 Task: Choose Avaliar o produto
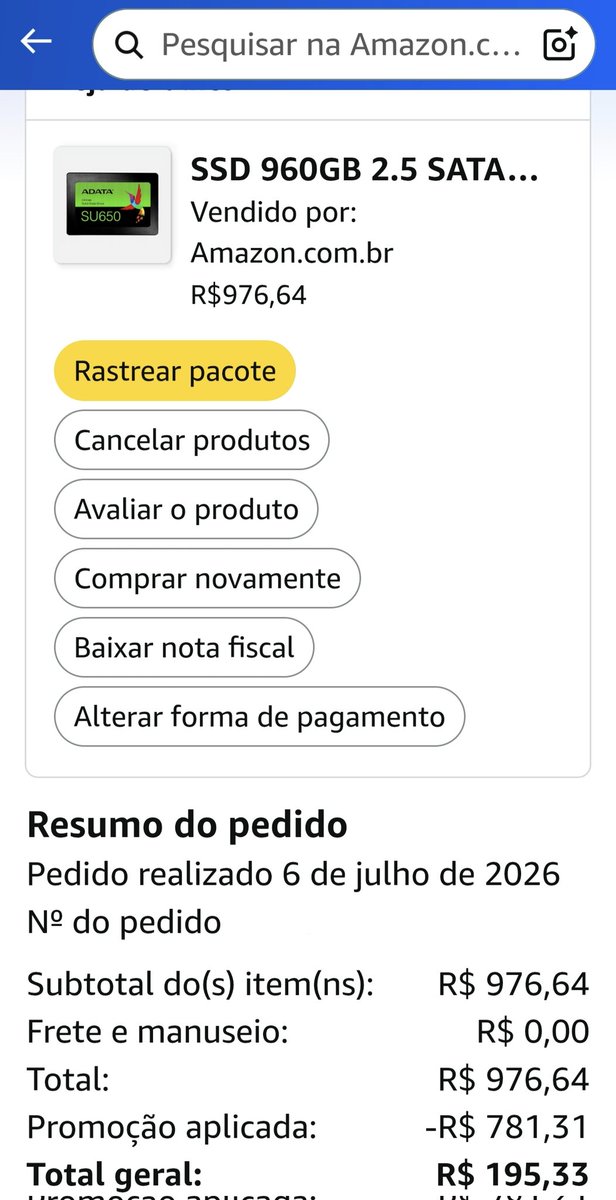186,509
